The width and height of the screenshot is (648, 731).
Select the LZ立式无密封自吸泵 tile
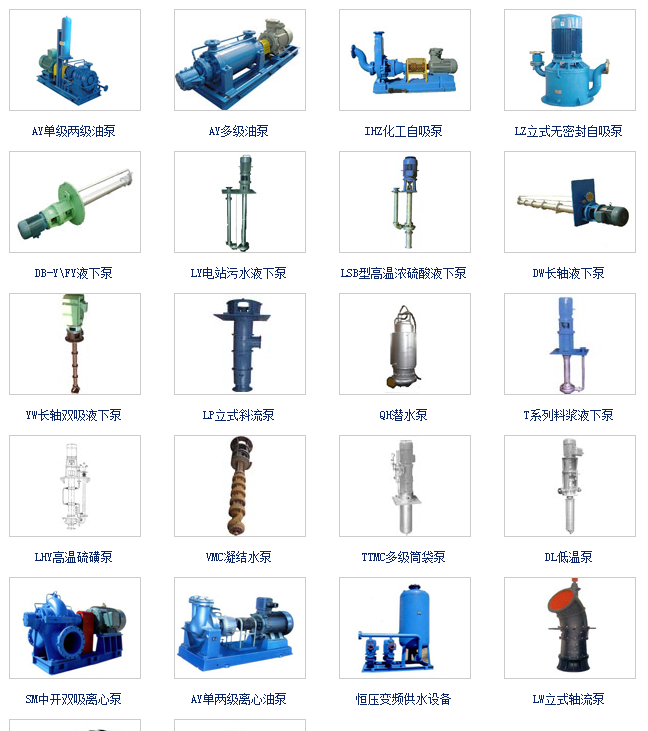570,60
